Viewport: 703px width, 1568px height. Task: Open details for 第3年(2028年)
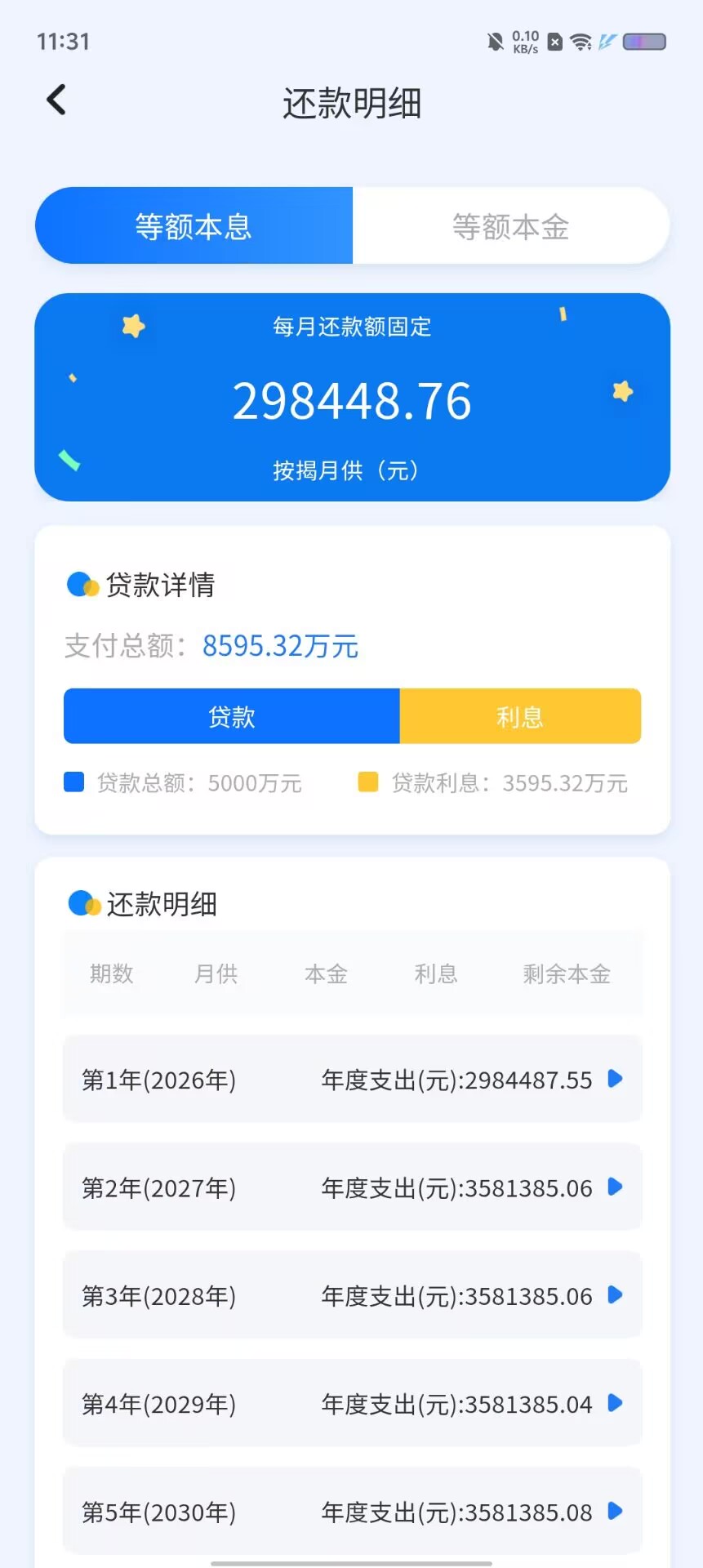point(615,1294)
